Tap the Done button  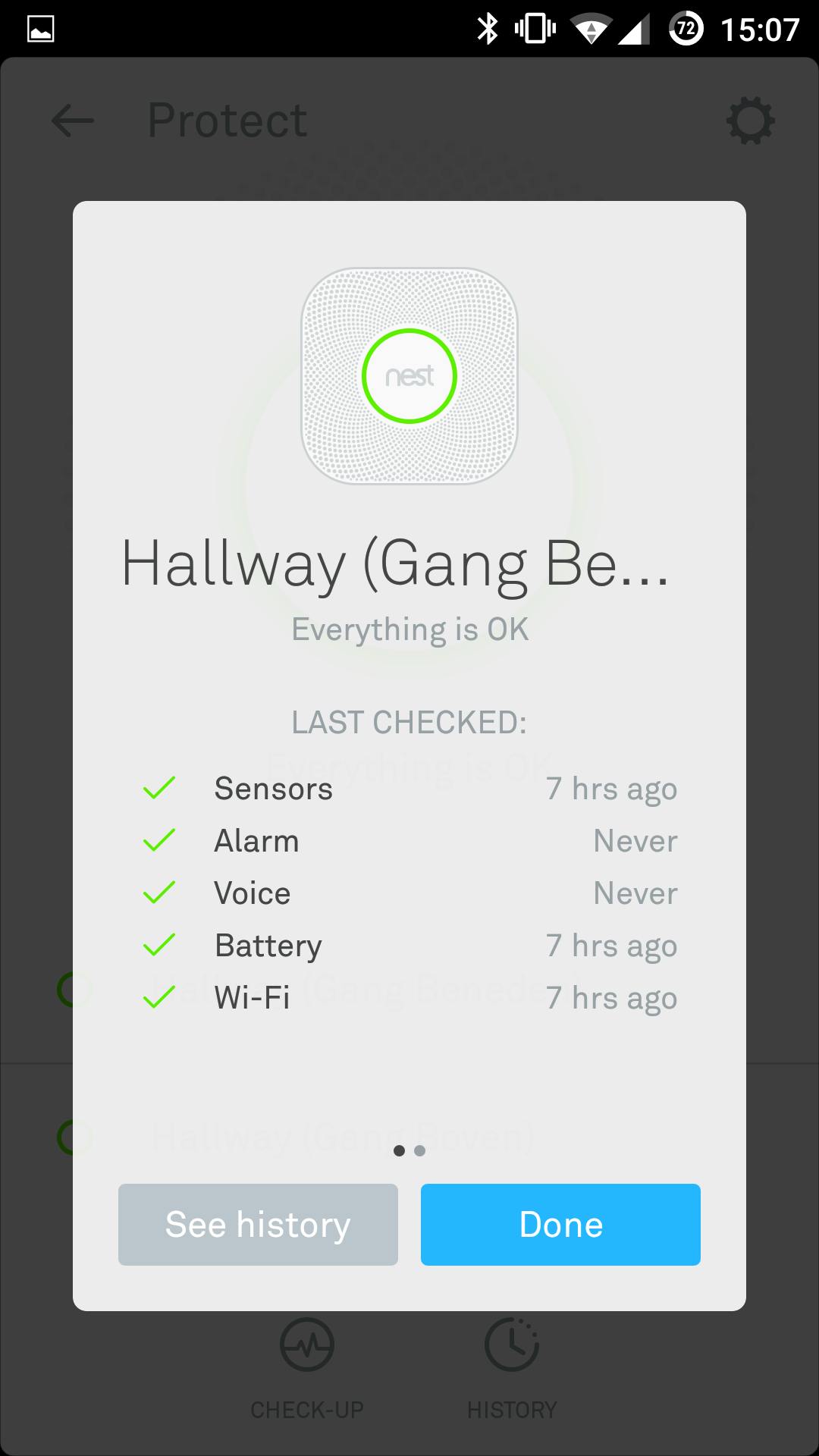pyautogui.click(x=560, y=1224)
